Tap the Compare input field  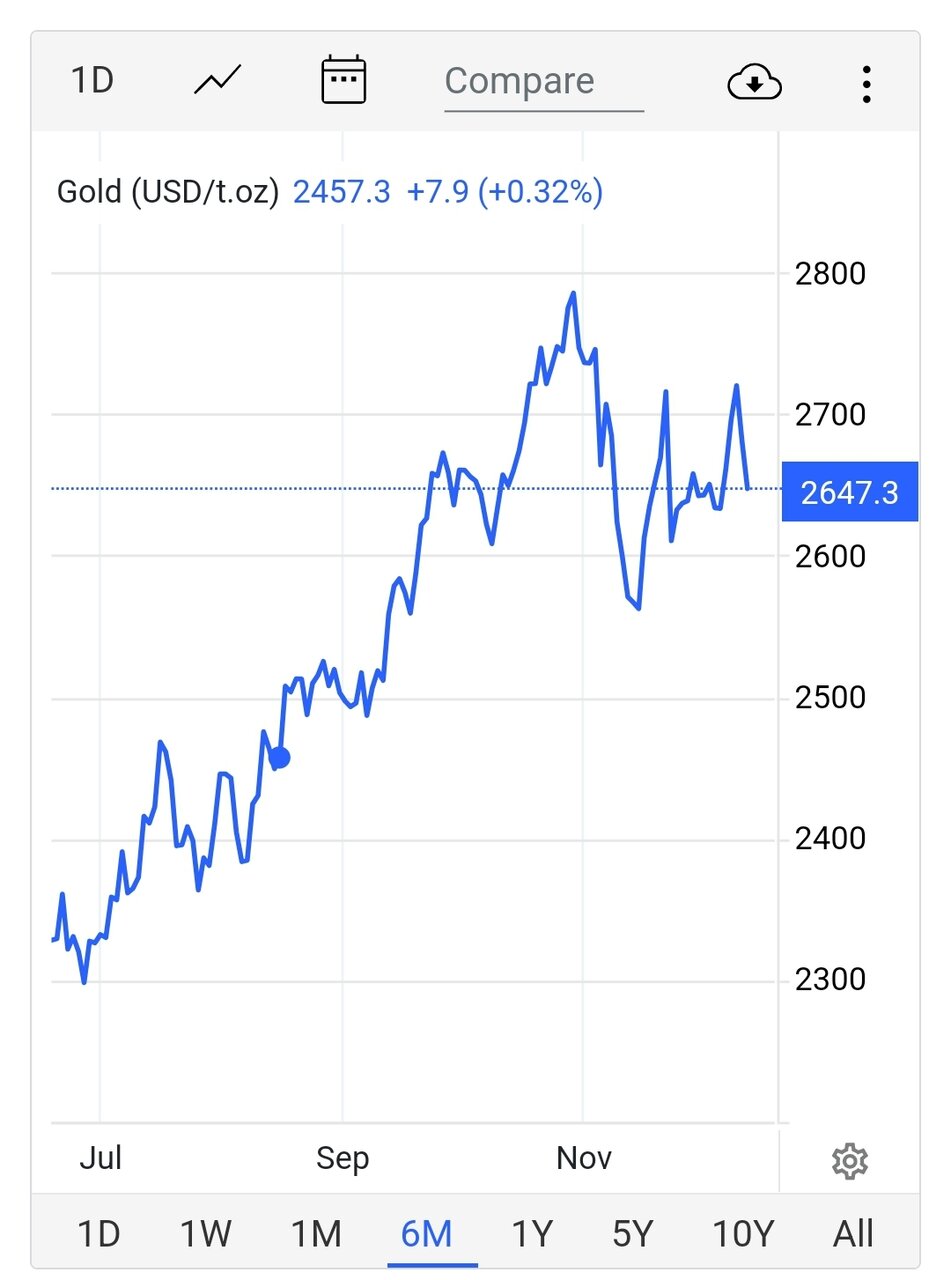tap(543, 82)
